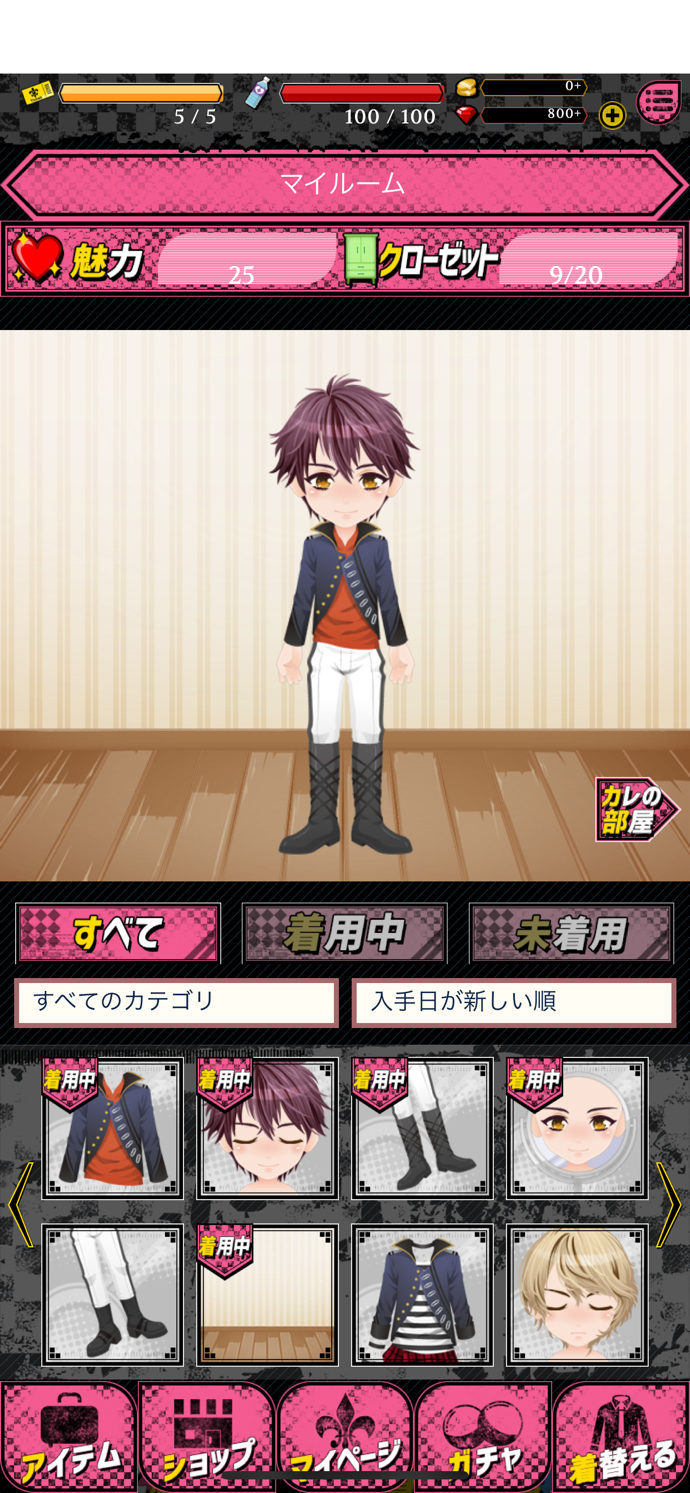Open the すべてのカテゴリ dropdown
Screen dimensions: 690x1493
(176, 1002)
